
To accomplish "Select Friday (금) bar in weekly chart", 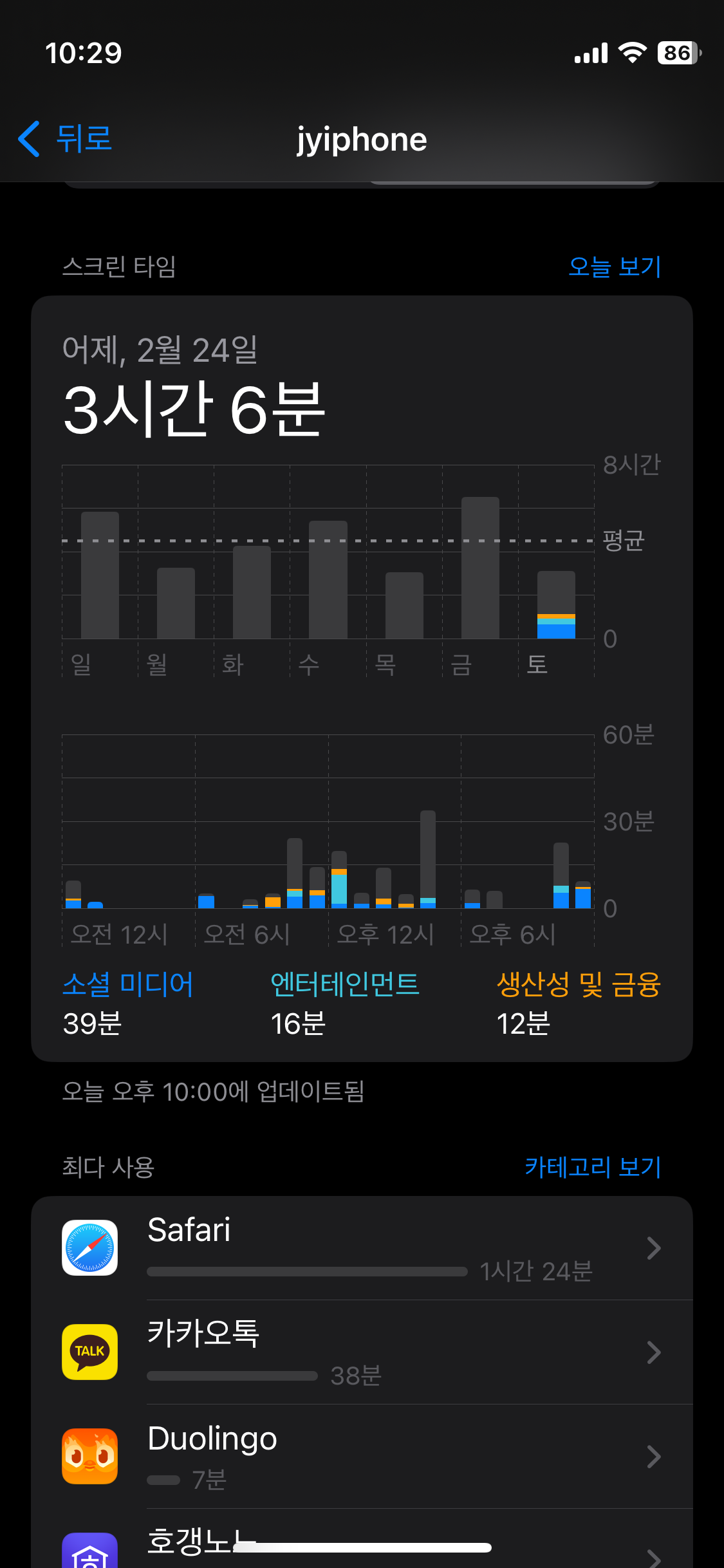I will (x=480, y=568).
